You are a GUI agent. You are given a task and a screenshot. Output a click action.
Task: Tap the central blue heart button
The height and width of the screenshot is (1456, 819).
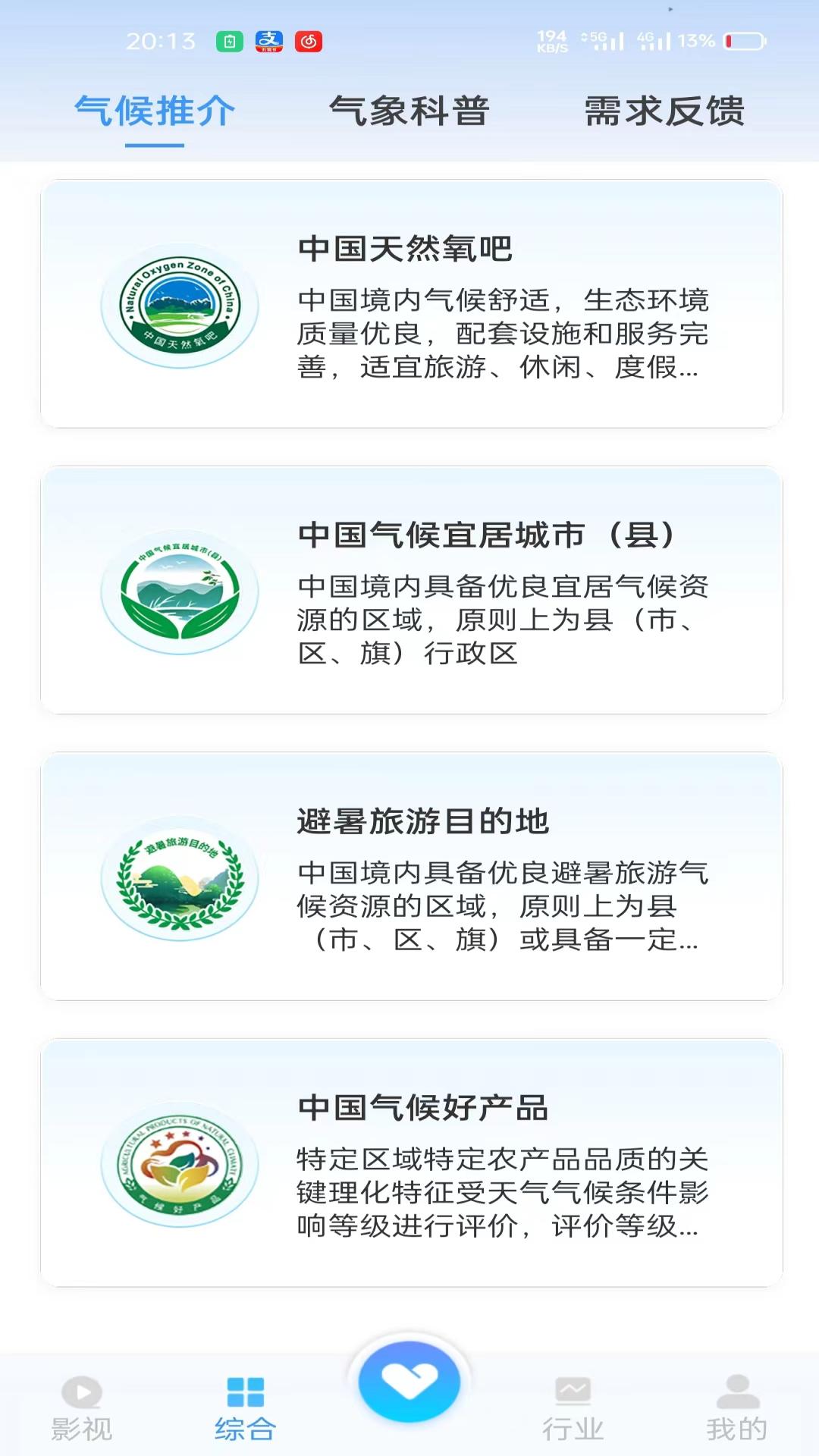(409, 1384)
